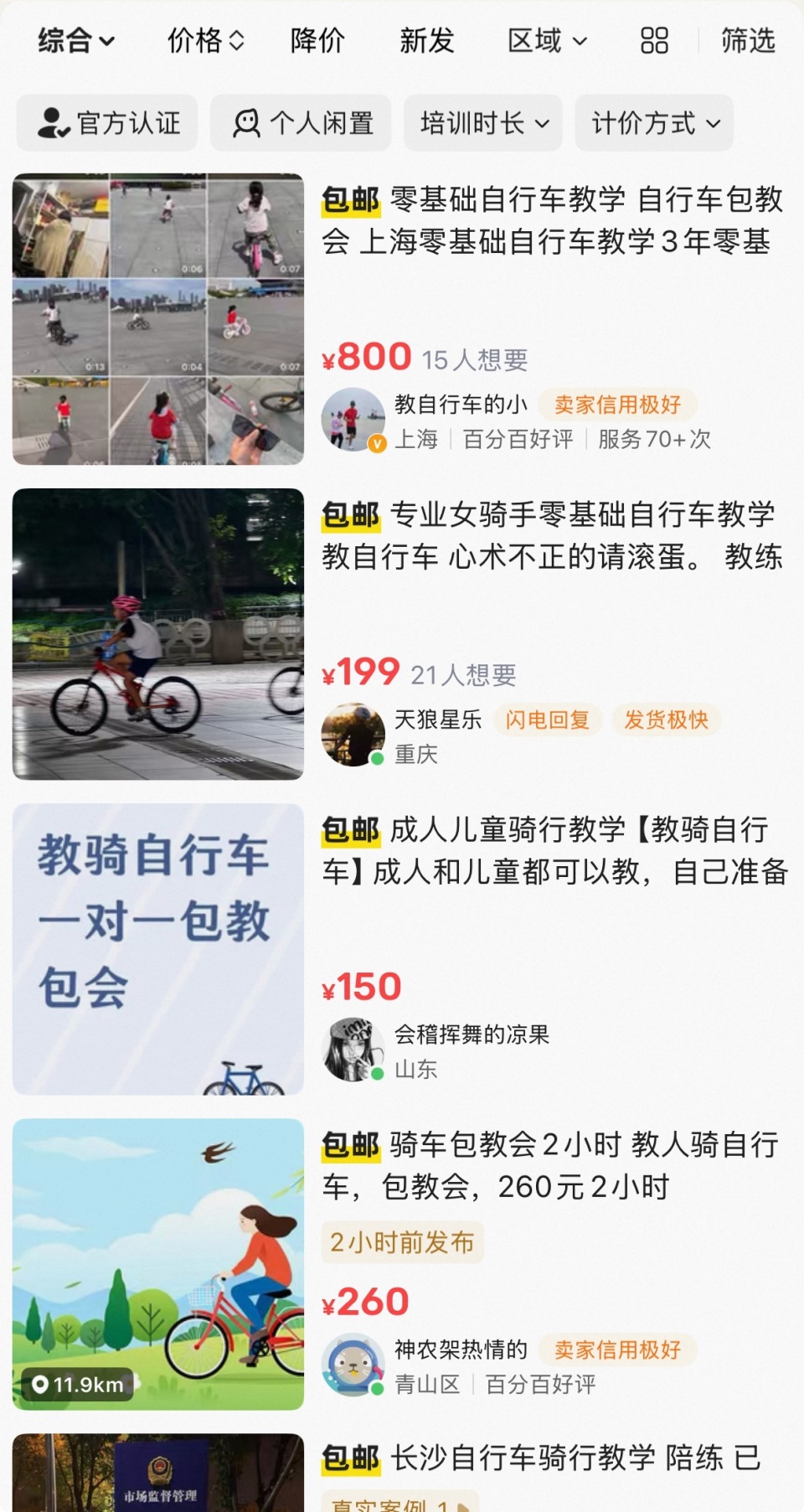Select the 新发 tab
Image resolution: width=804 pixels, height=1512 pixels.
tap(425, 40)
